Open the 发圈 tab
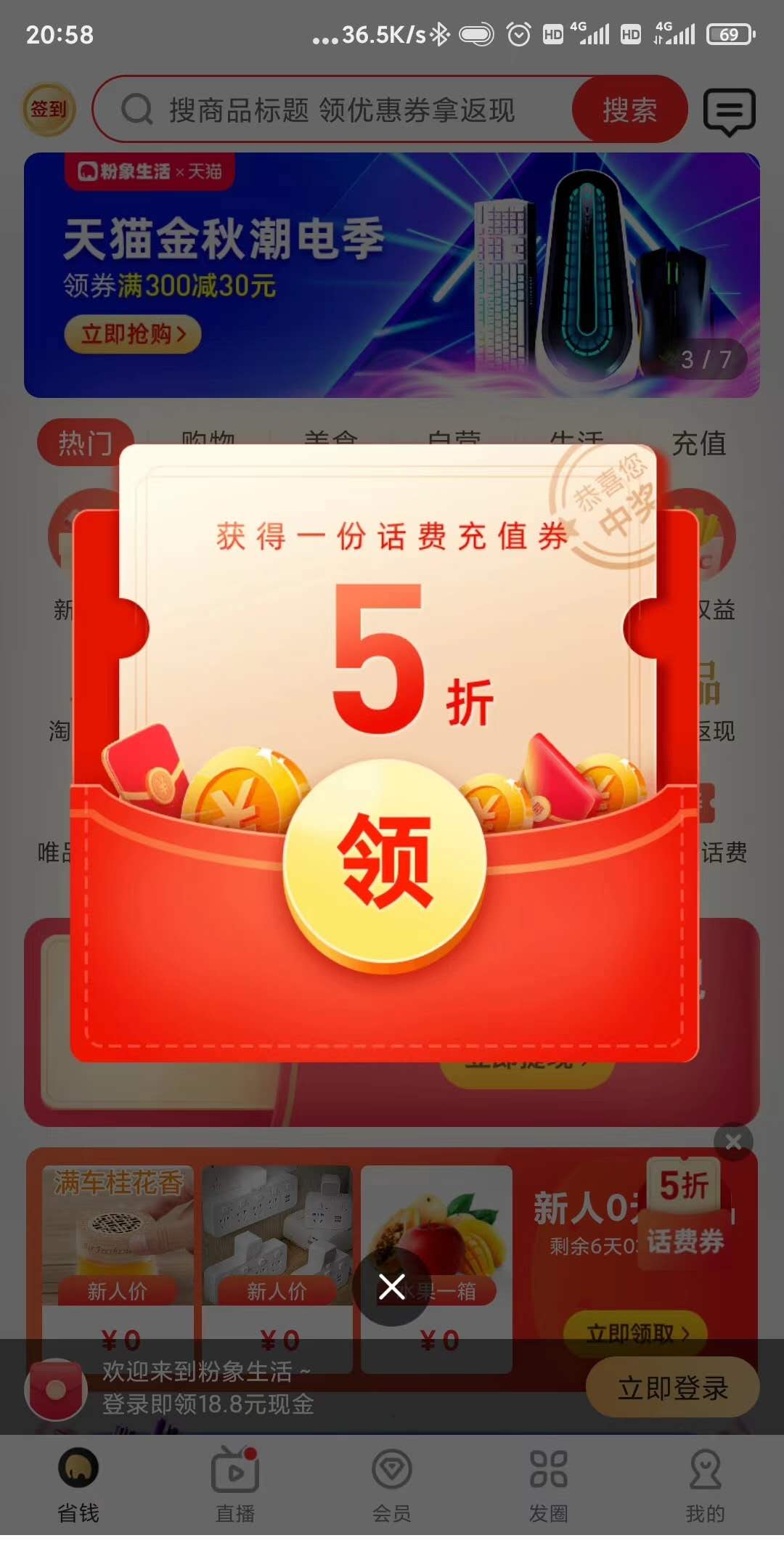This screenshot has height=1567, width=784. [x=549, y=1481]
